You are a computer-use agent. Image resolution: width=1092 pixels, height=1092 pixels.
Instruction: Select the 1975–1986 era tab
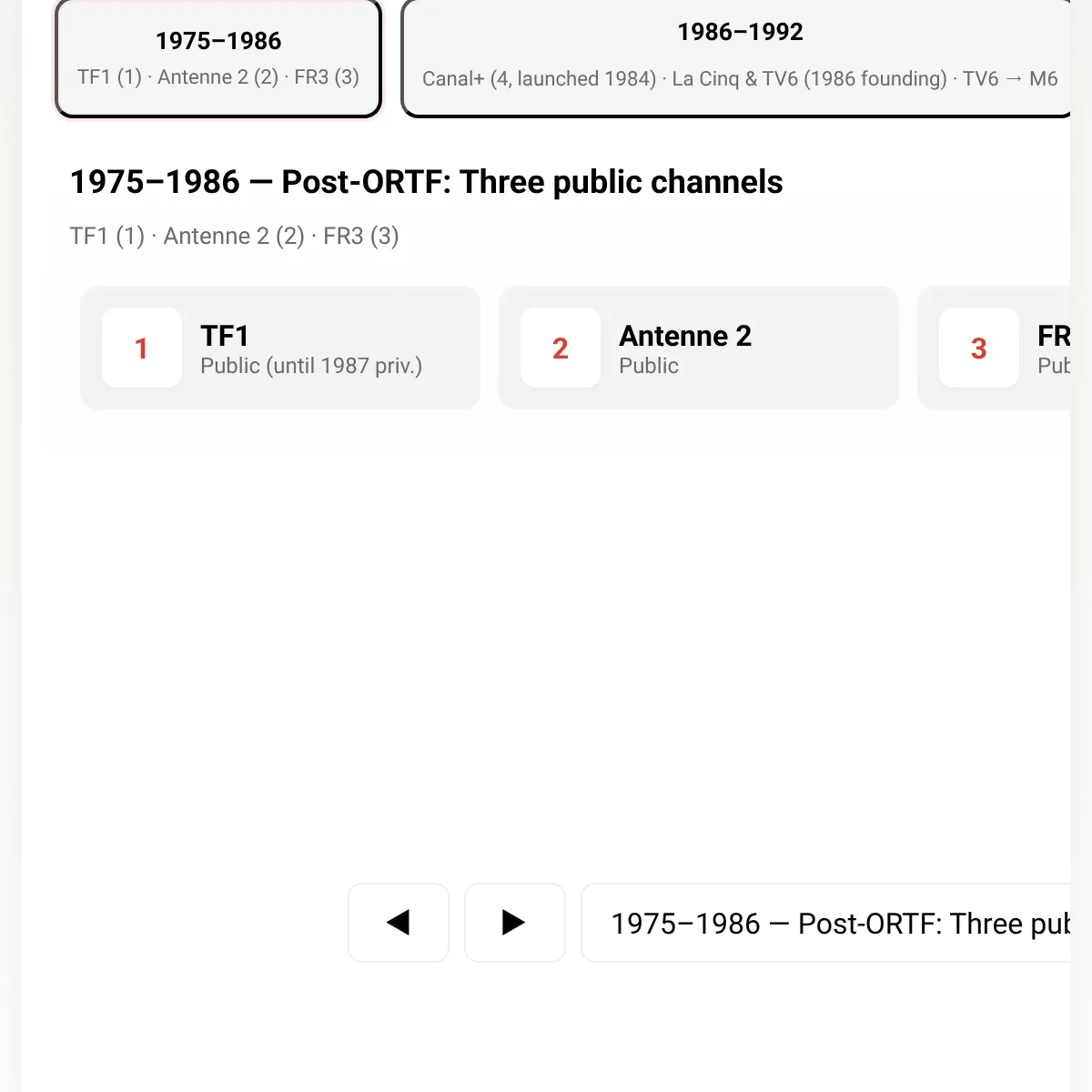point(218,58)
